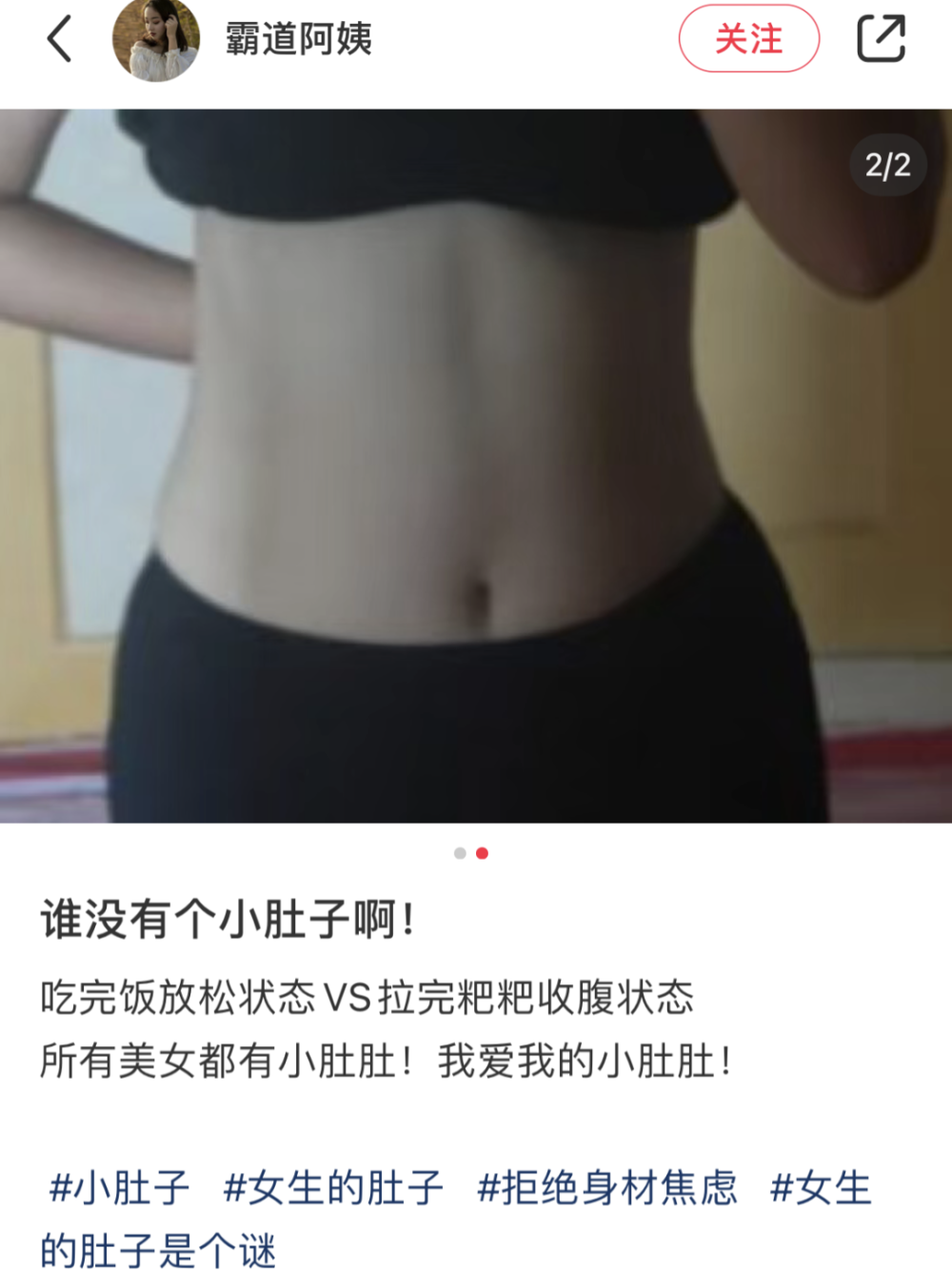
Task: Open hashtag #小肚子
Action: pyautogui.click(x=120, y=1188)
